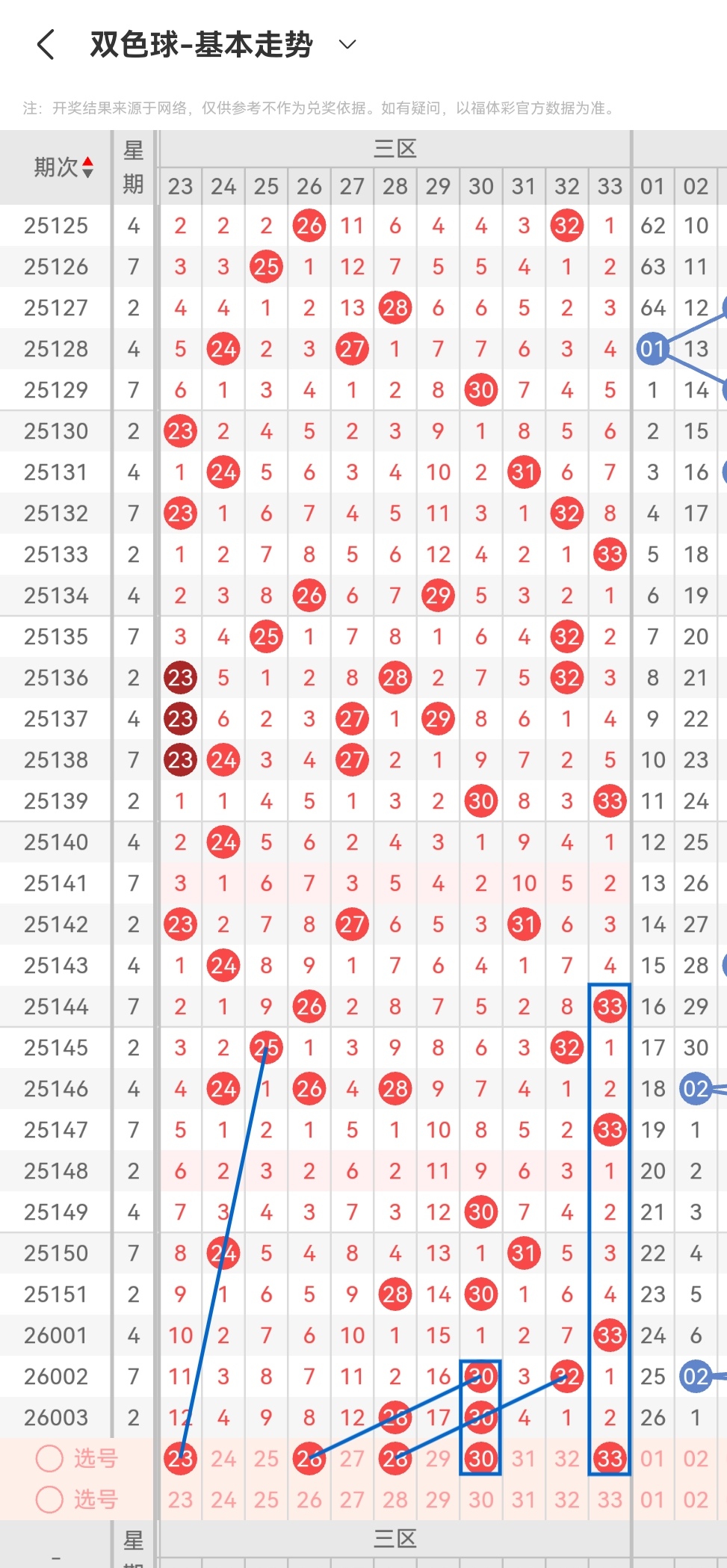Image resolution: width=727 pixels, height=1568 pixels.
Task: Choose number 30 in the first selection row
Action: pos(480,1457)
